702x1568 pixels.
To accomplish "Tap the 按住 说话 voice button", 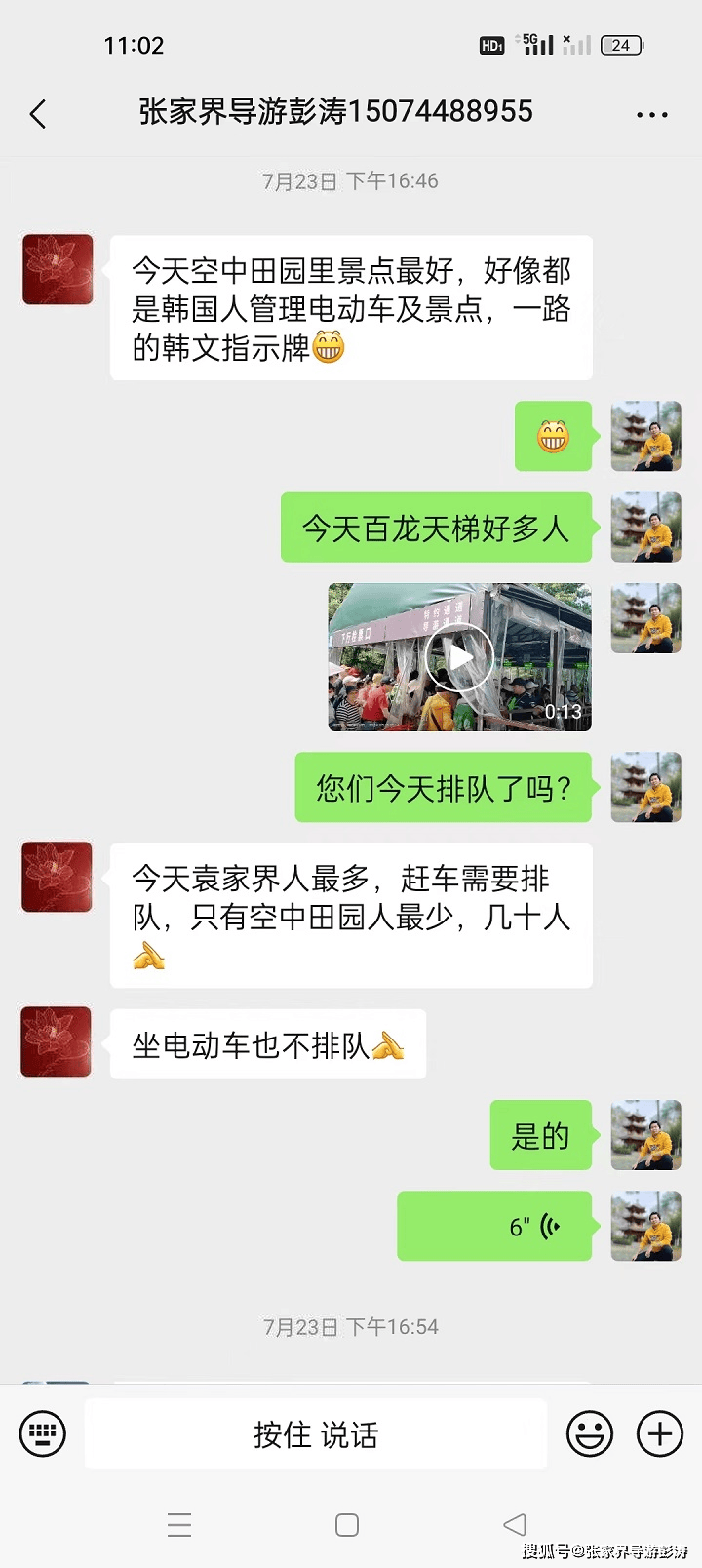I will click(315, 1433).
